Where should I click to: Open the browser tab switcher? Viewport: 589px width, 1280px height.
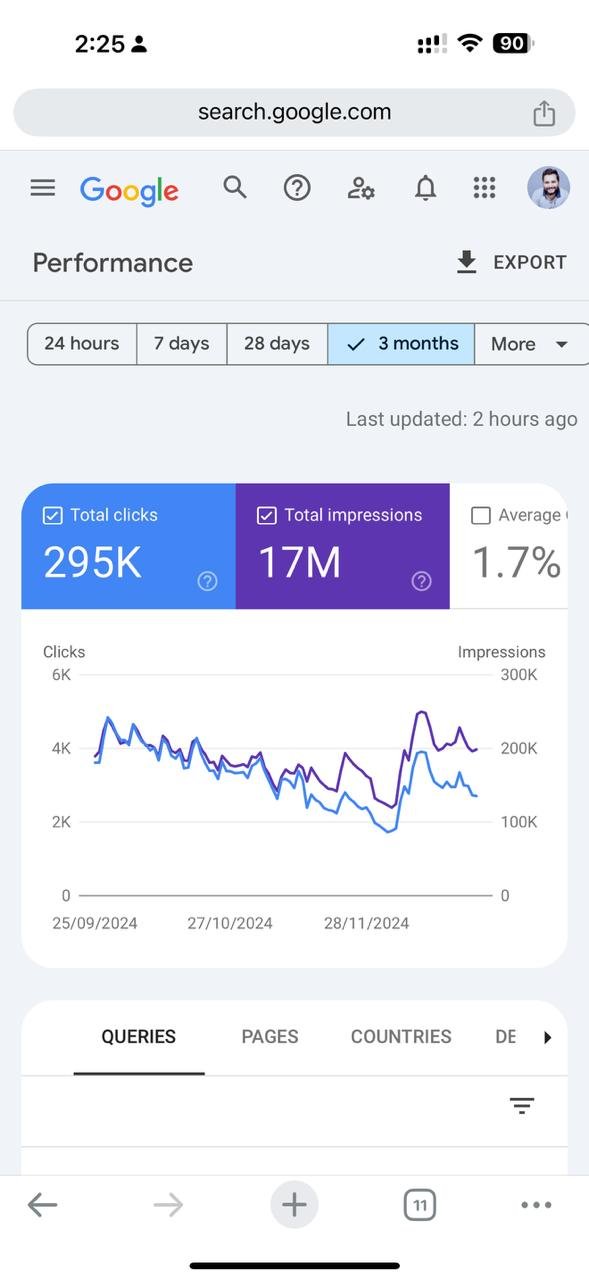pos(420,1205)
